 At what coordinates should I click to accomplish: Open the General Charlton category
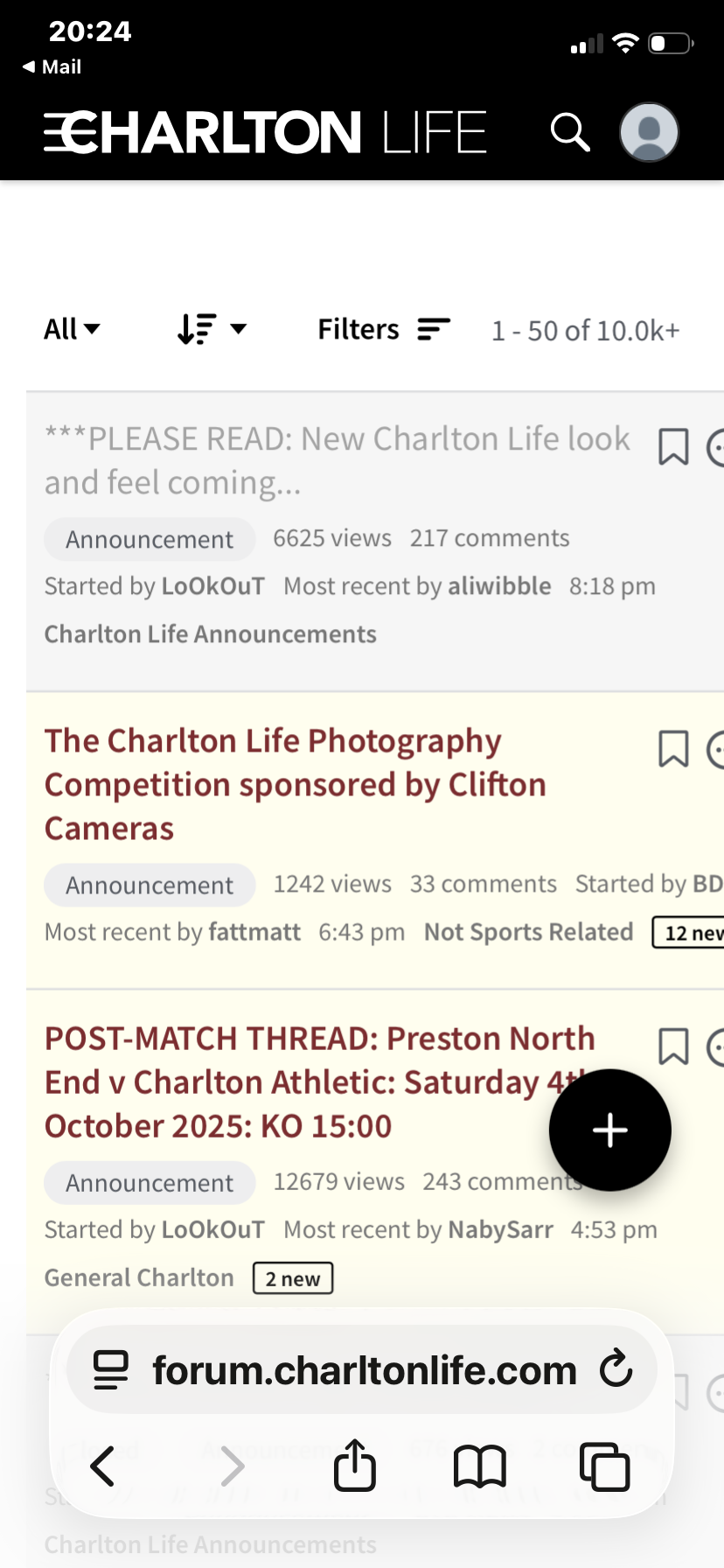139,1278
